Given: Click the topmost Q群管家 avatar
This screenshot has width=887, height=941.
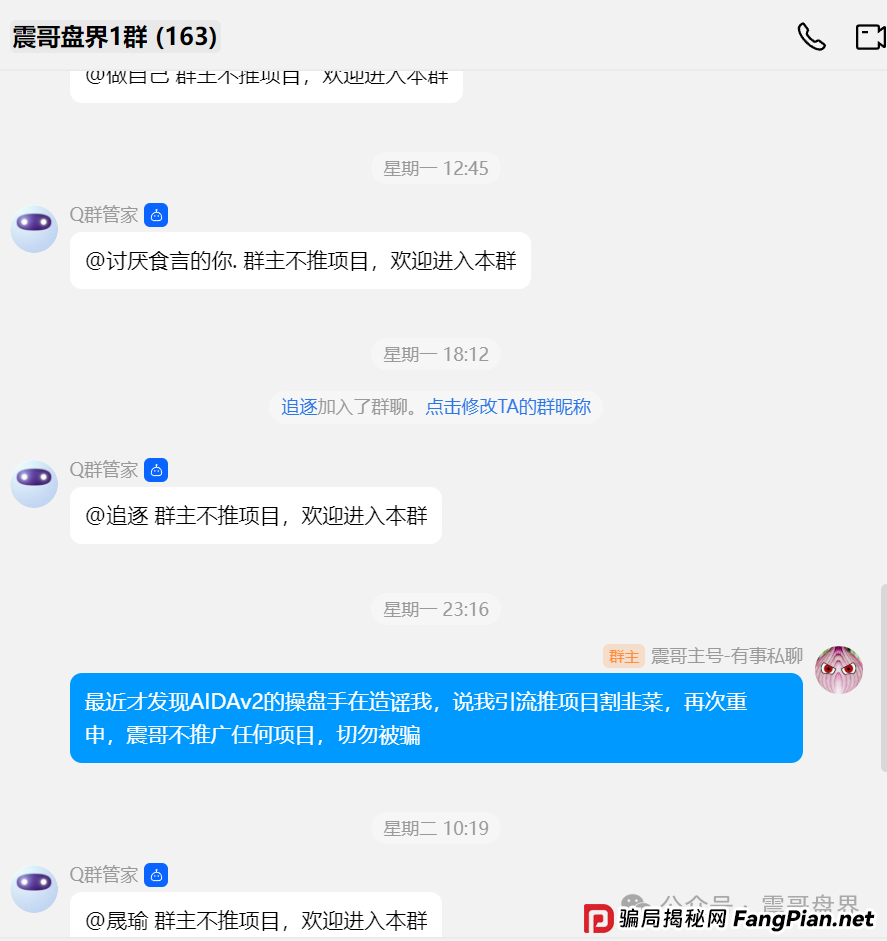Looking at the screenshot, I should pos(34,228).
